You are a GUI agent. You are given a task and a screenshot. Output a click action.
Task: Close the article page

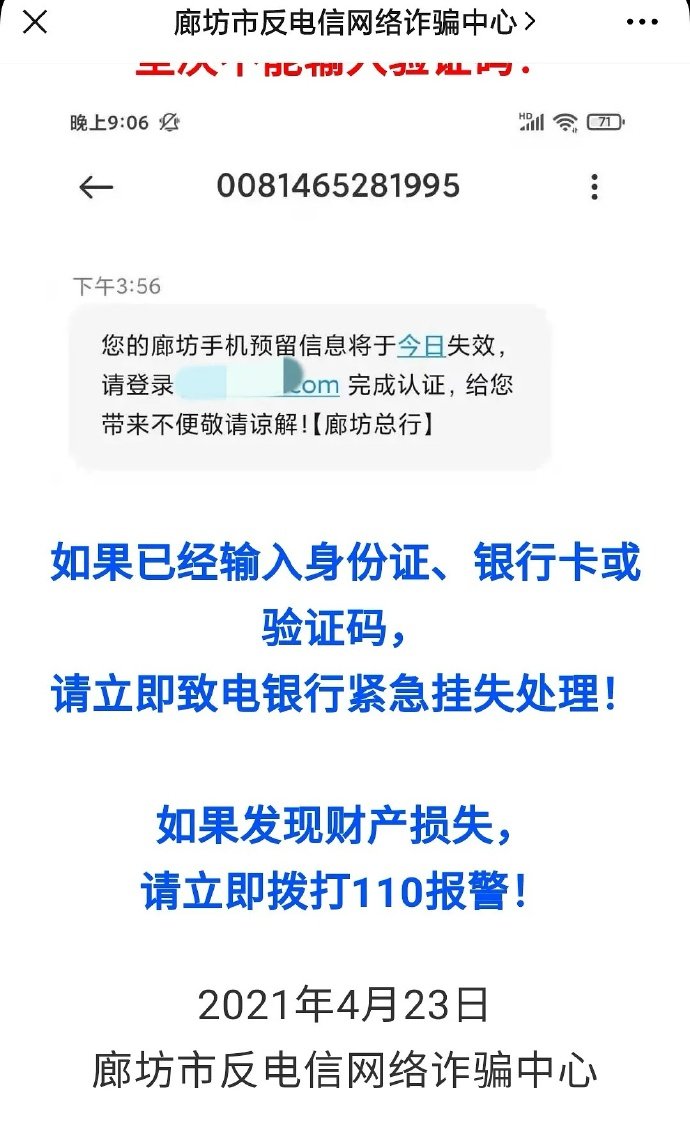coord(35,23)
